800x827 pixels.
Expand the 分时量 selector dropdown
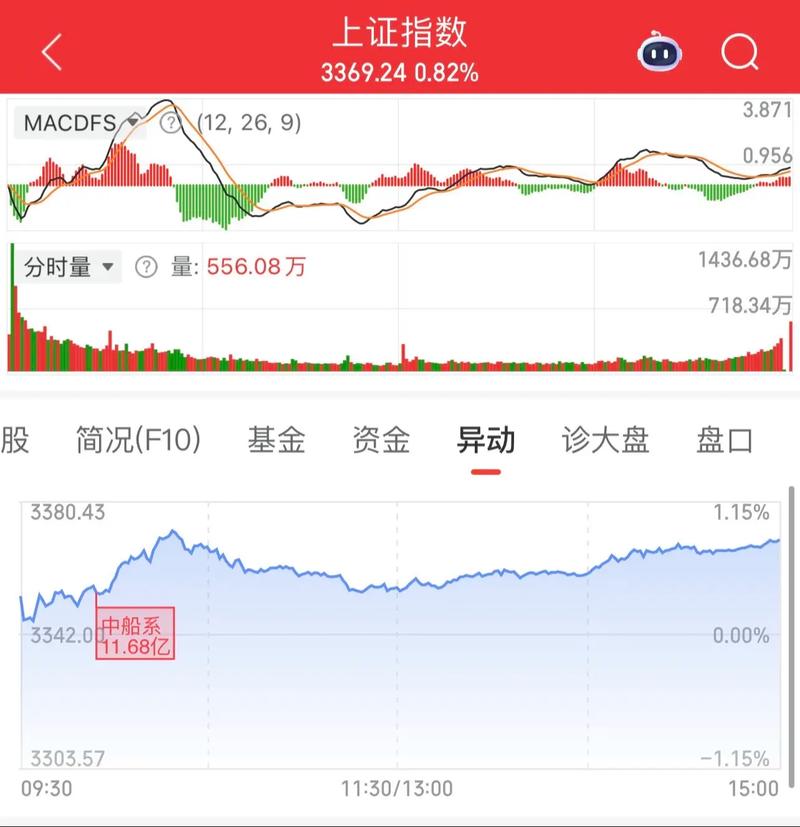tap(108, 266)
